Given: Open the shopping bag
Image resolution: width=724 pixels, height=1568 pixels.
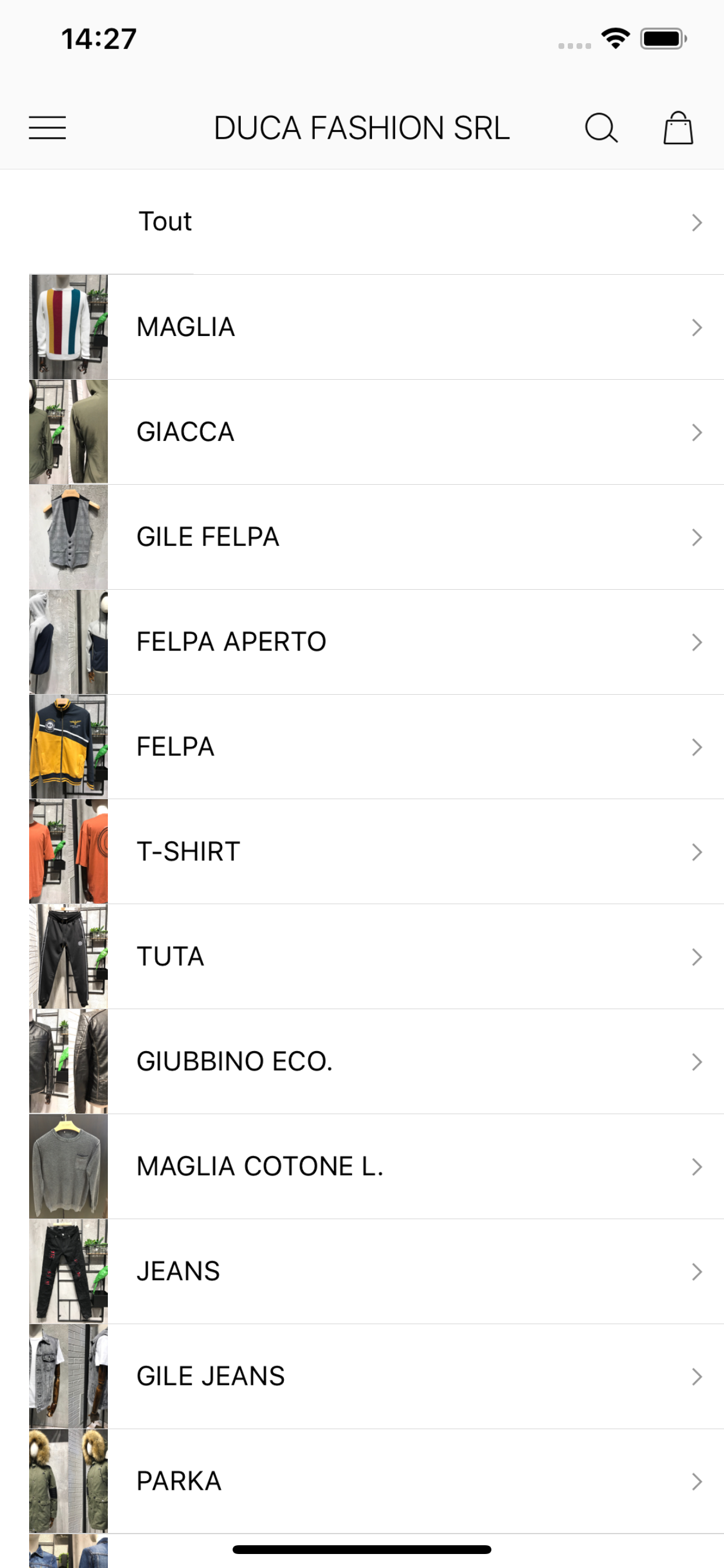Looking at the screenshot, I should [x=678, y=128].
